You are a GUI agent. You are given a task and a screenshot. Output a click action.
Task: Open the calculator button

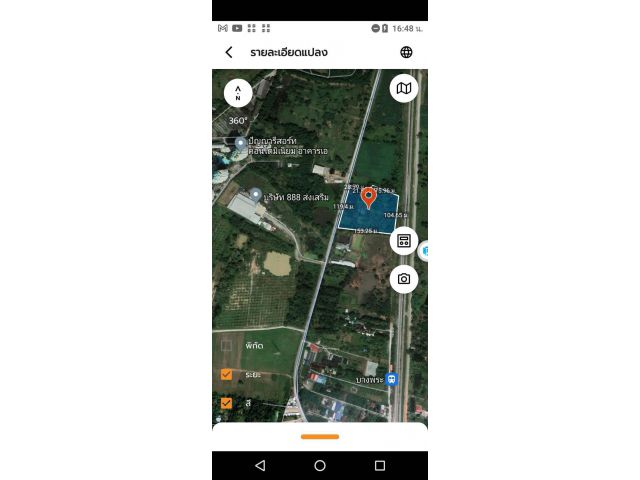click(404, 241)
